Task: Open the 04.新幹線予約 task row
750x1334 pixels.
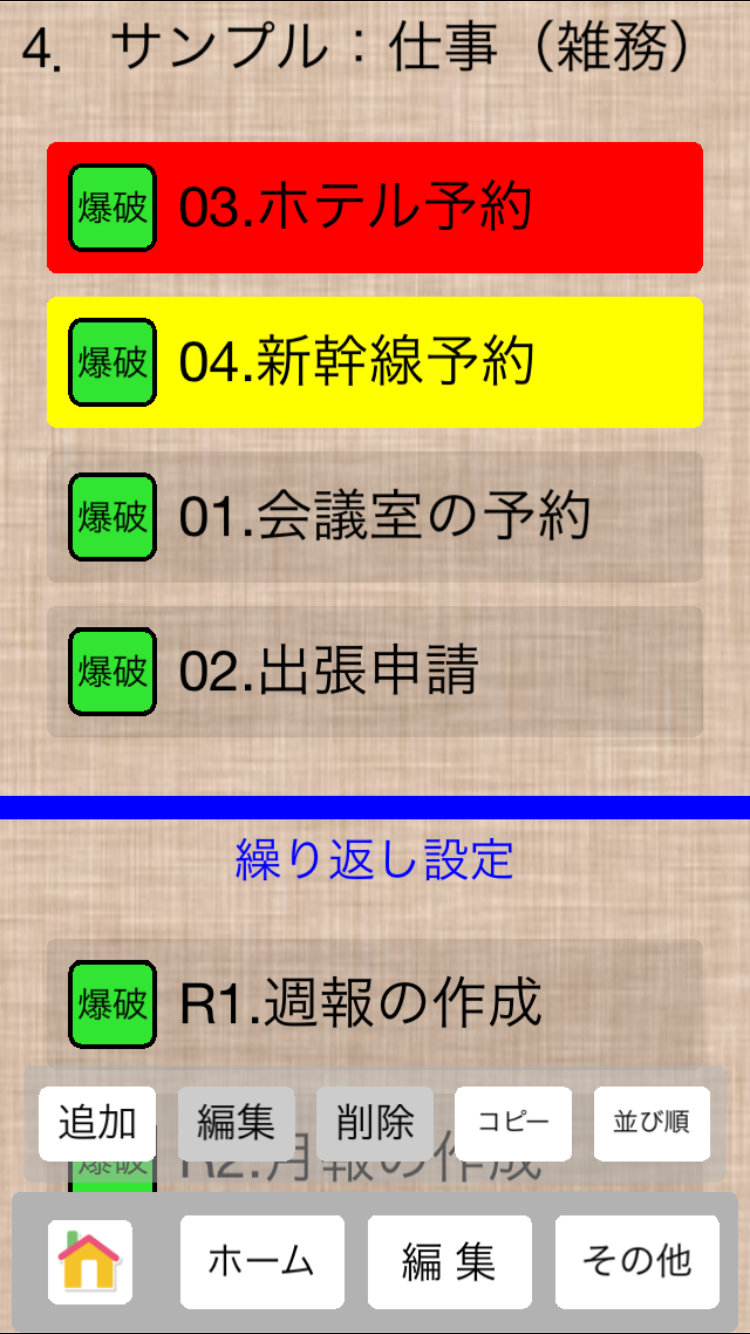Action: [375, 362]
